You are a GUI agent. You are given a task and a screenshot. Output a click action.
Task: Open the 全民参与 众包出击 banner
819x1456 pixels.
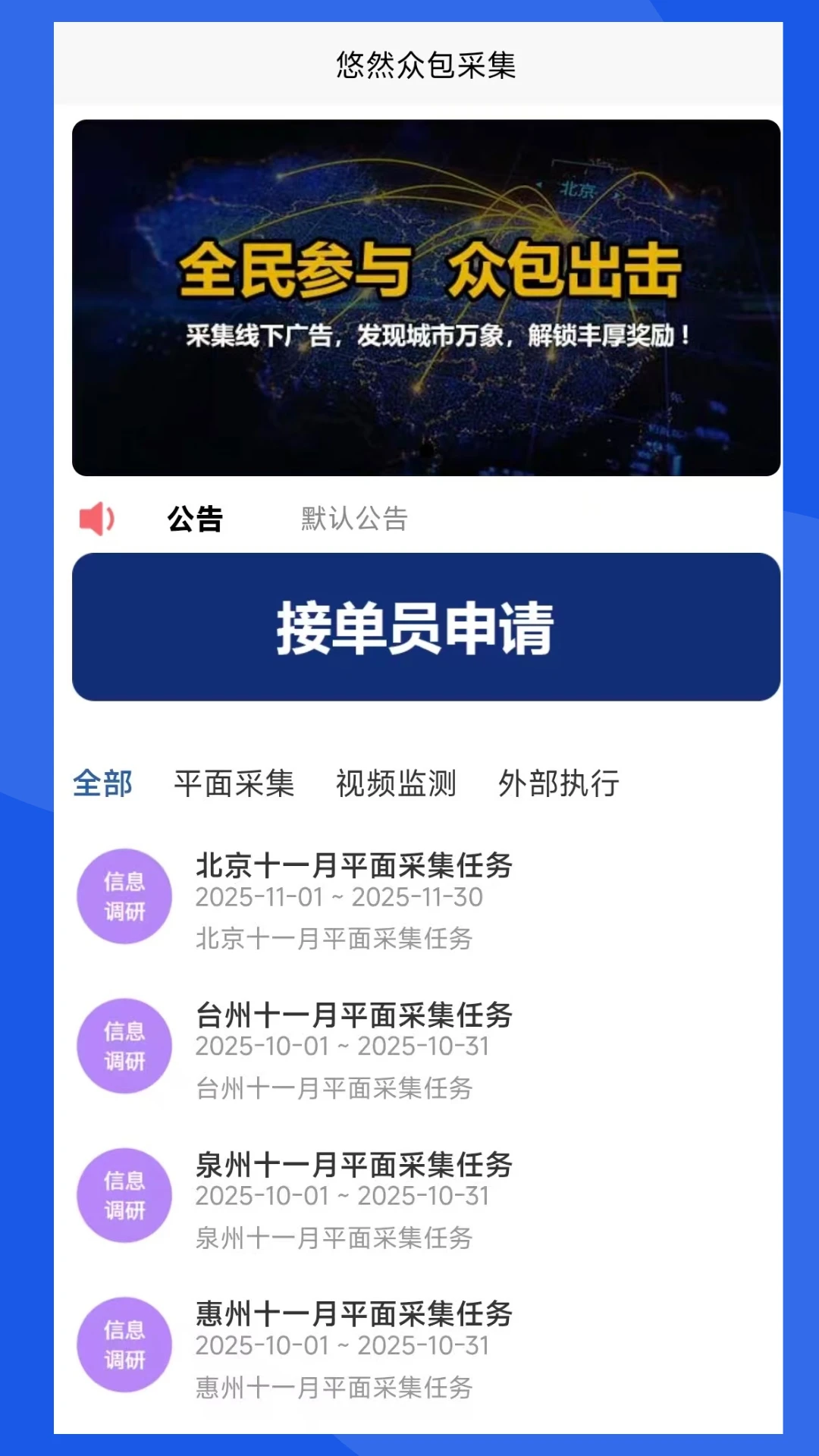click(x=425, y=297)
